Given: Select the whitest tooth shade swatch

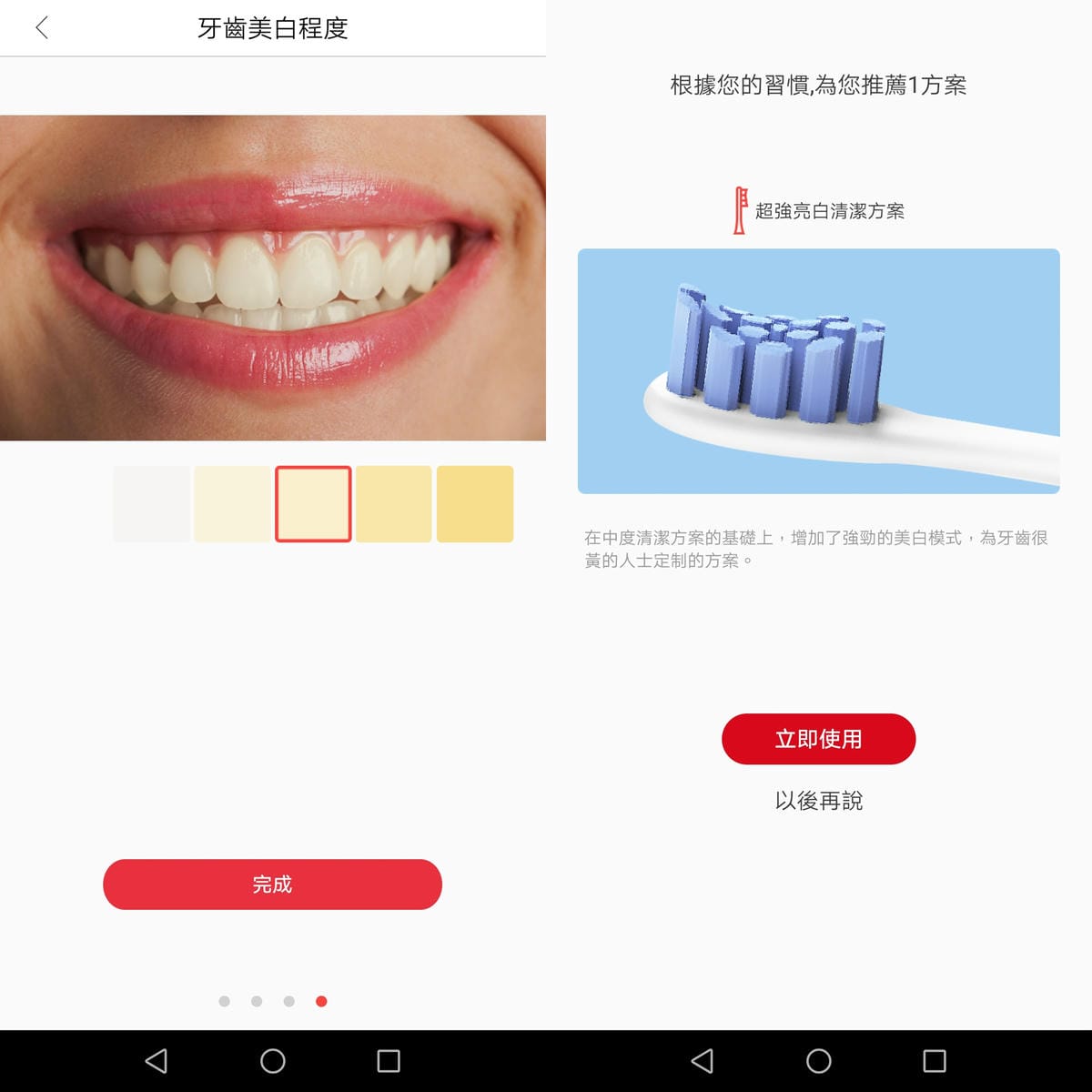Looking at the screenshot, I should (x=152, y=504).
